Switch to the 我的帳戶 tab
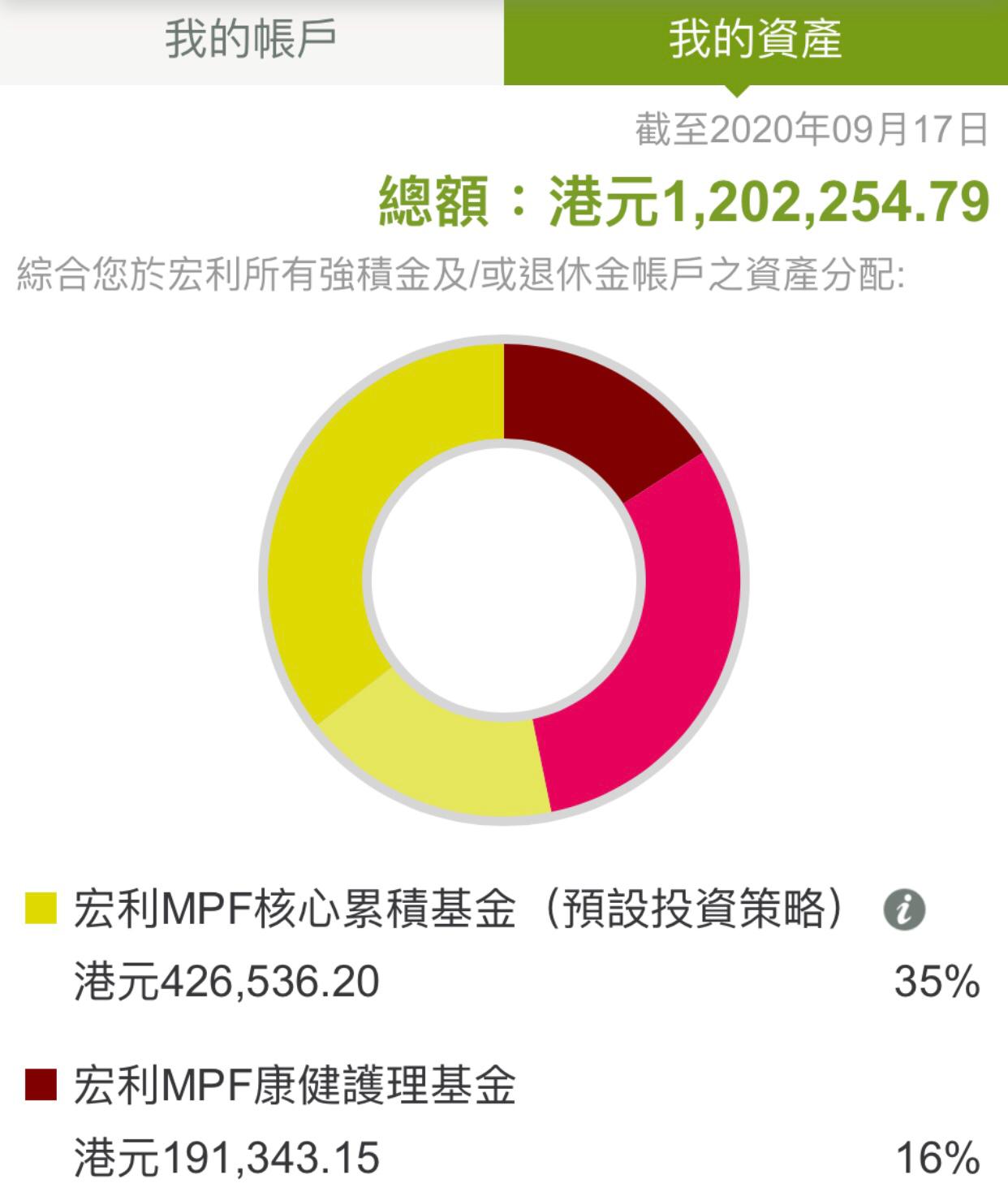The width and height of the screenshot is (1008, 1192). coord(252,41)
